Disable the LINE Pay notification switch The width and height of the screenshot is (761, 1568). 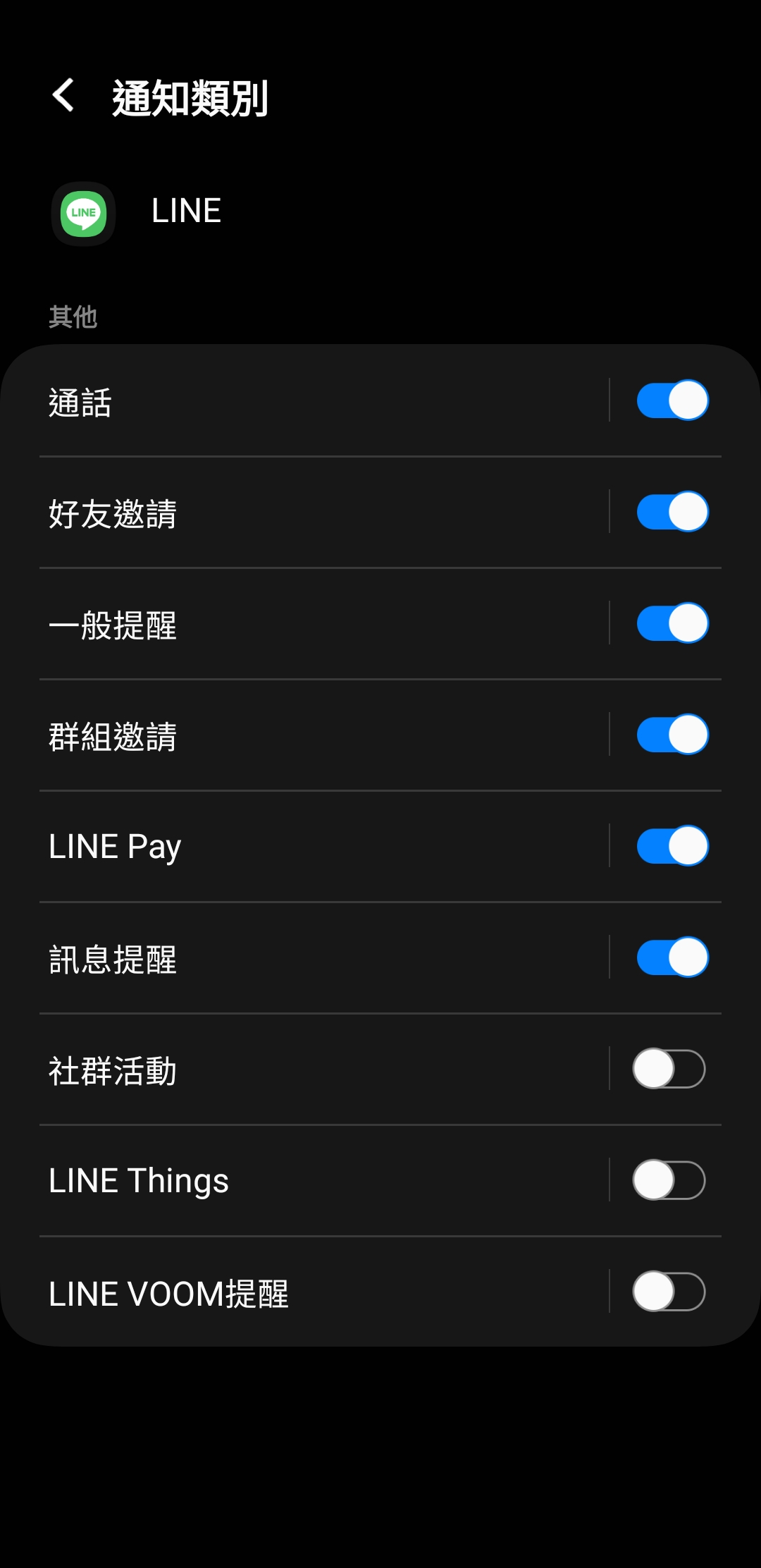coord(672,846)
